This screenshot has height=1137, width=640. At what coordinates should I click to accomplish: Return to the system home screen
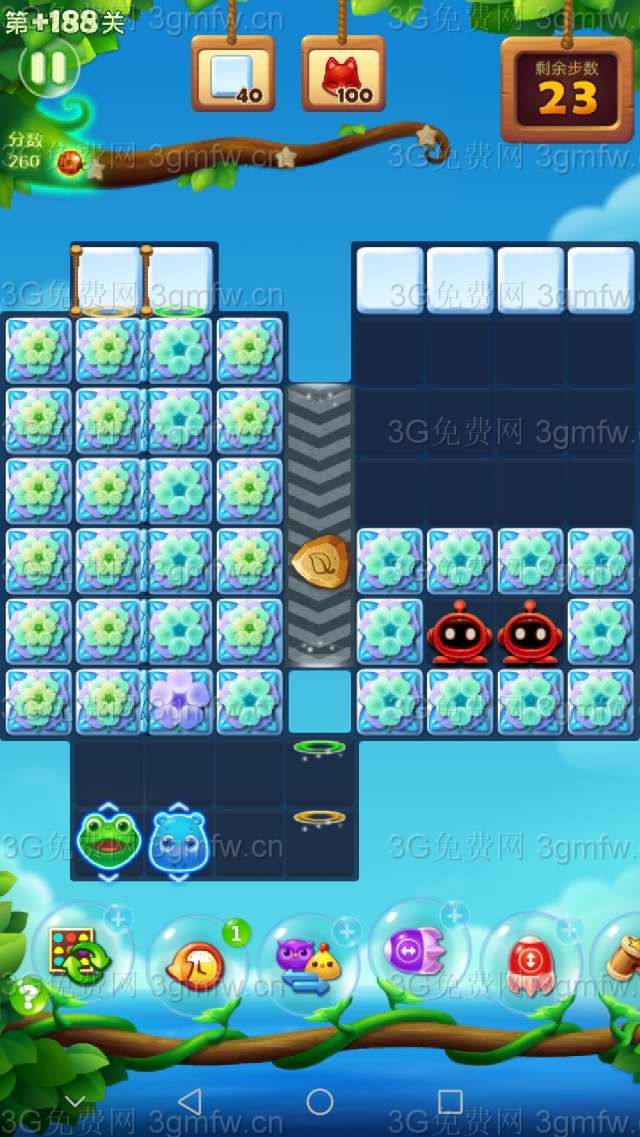pyautogui.click(x=320, y=1101)
